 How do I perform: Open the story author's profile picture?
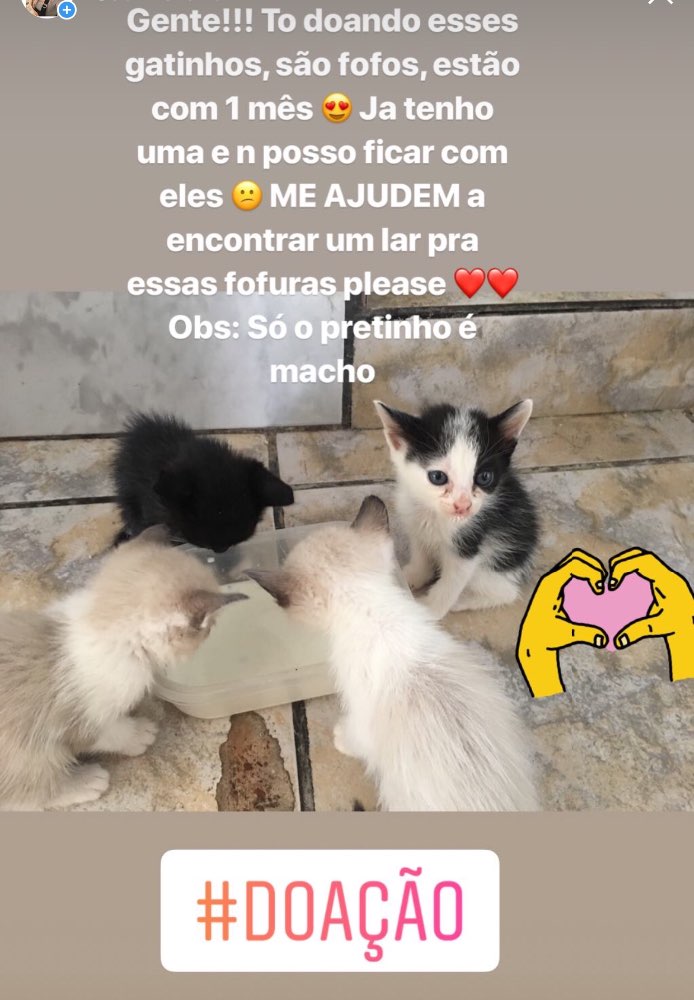pos(47,6)
